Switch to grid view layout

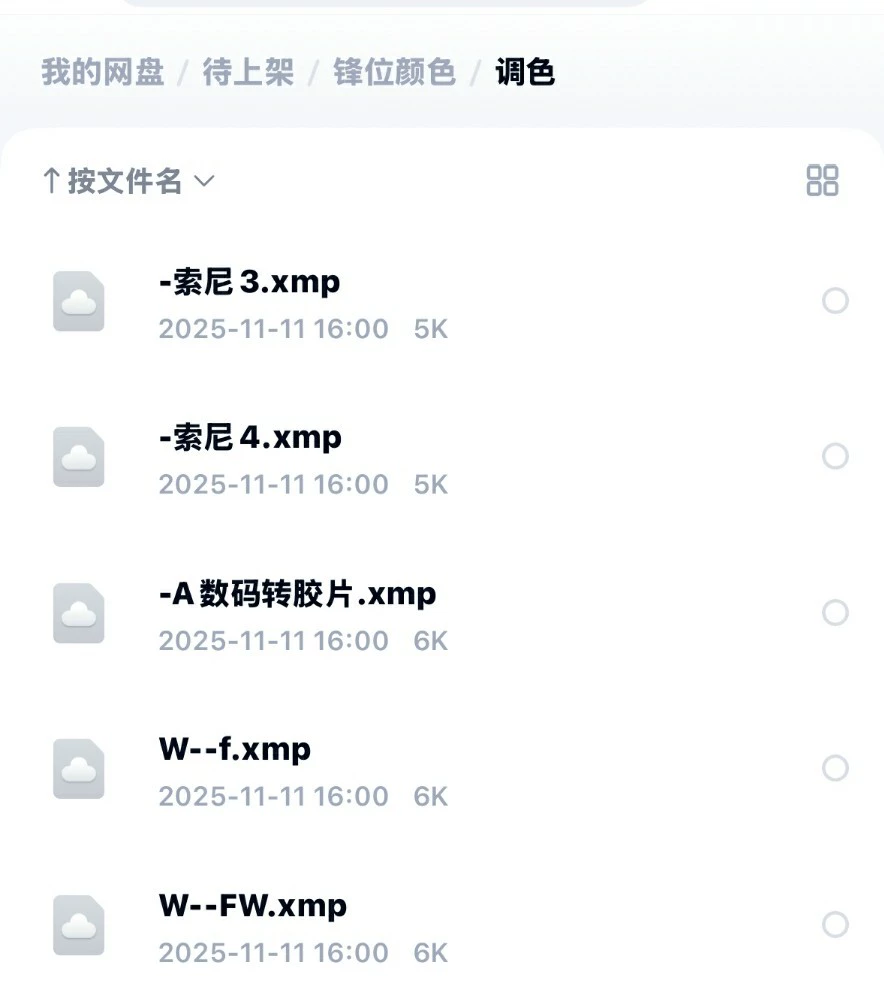(822, 181)
